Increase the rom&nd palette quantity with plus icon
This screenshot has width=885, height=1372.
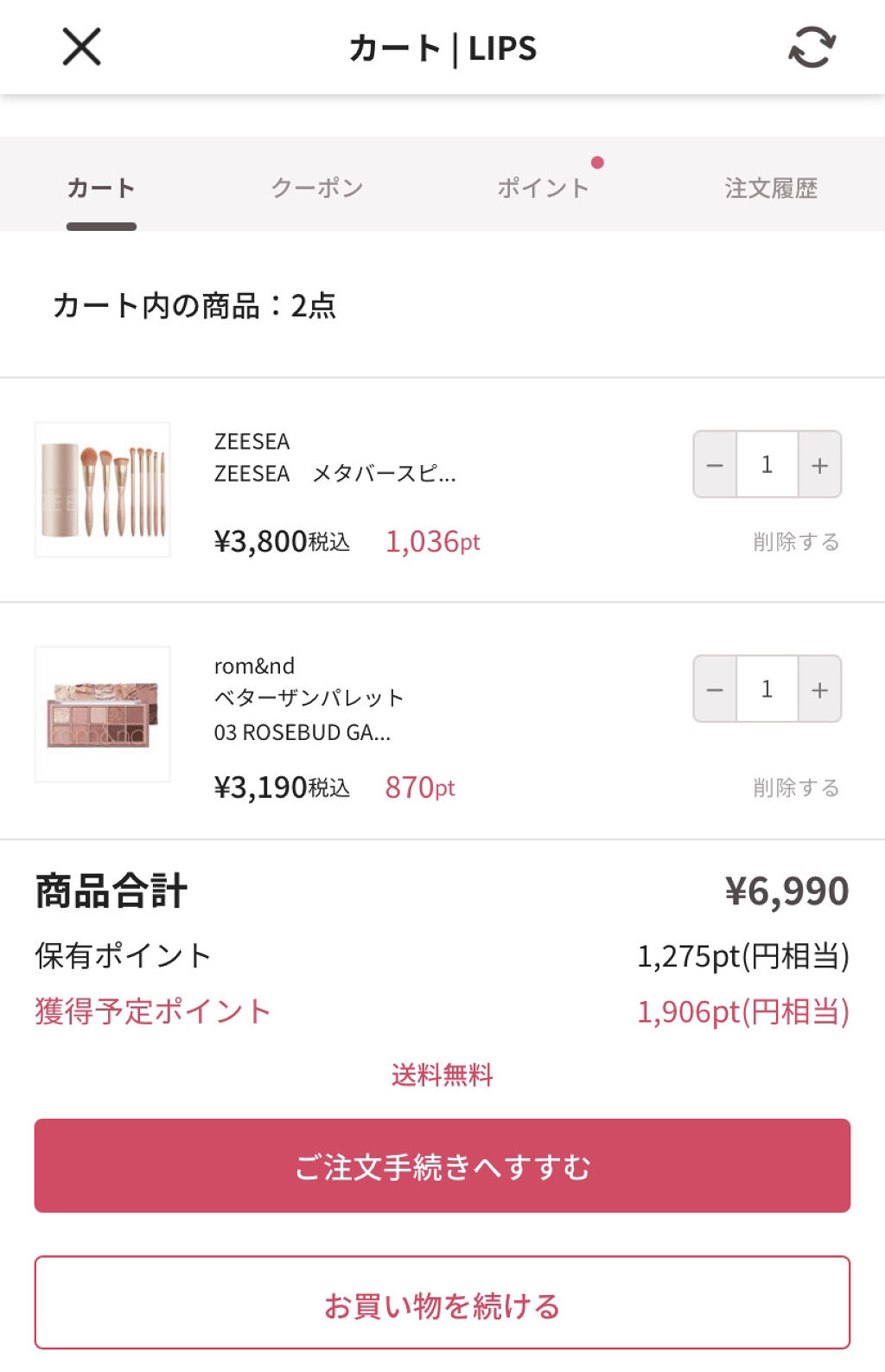pyautogui.click(x=818, y=689)
